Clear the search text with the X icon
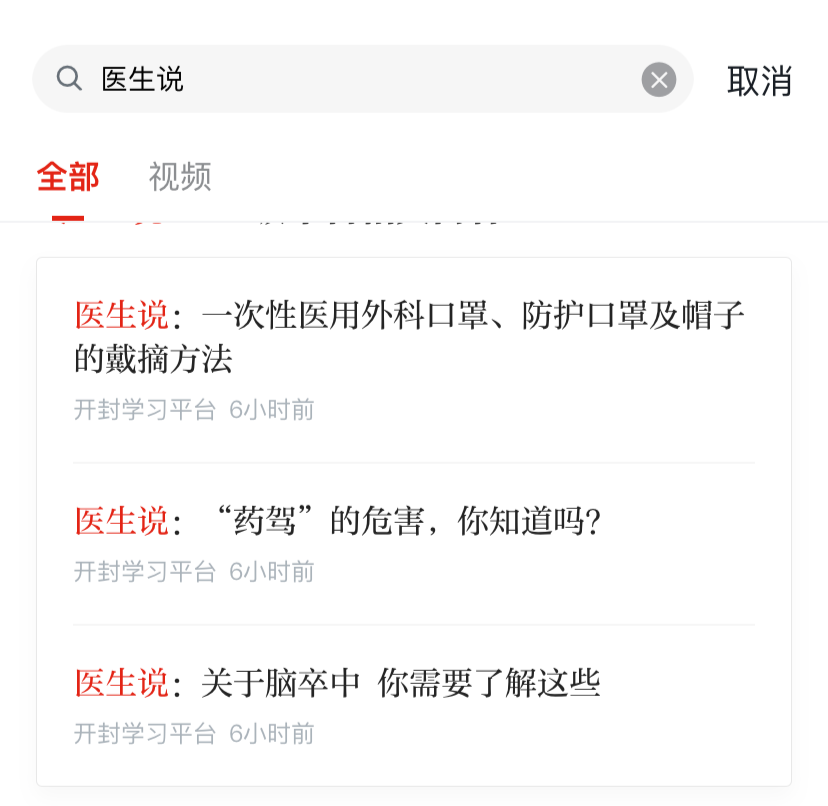The height and width of the screenshot is (806, 828). [658, 80]
